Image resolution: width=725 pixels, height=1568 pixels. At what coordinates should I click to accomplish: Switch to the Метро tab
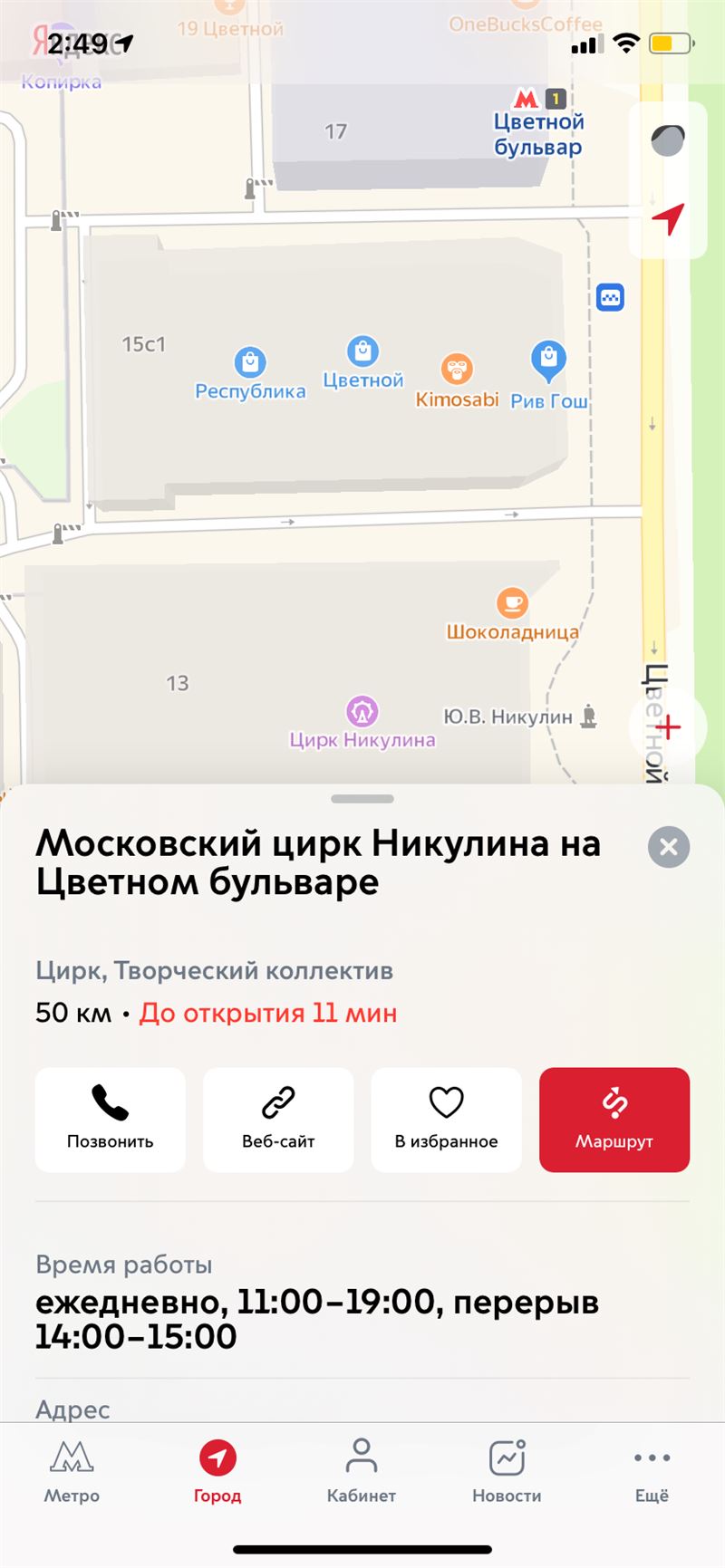click(x=72, y=1471)
